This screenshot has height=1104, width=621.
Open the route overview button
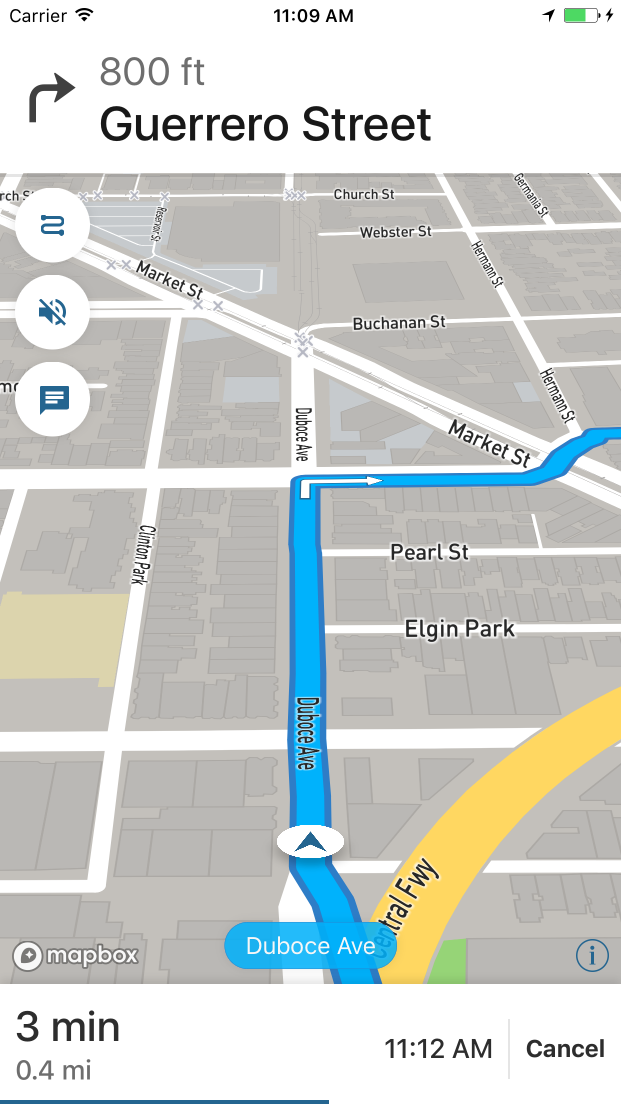point(53,225)
